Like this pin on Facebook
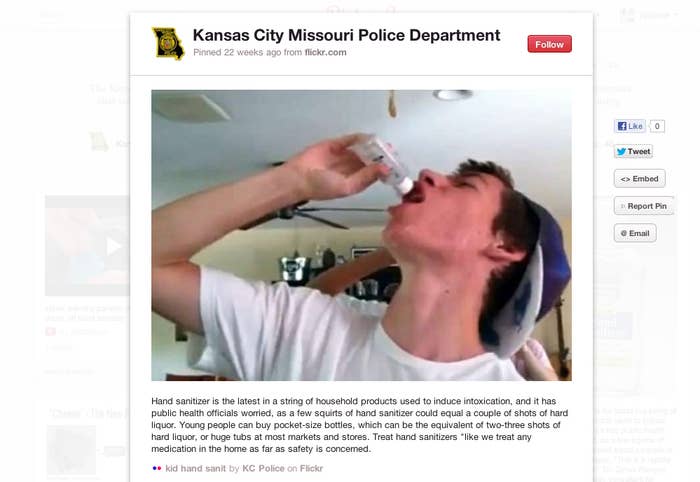Screen dimensions: 700x482 (630, 126)
